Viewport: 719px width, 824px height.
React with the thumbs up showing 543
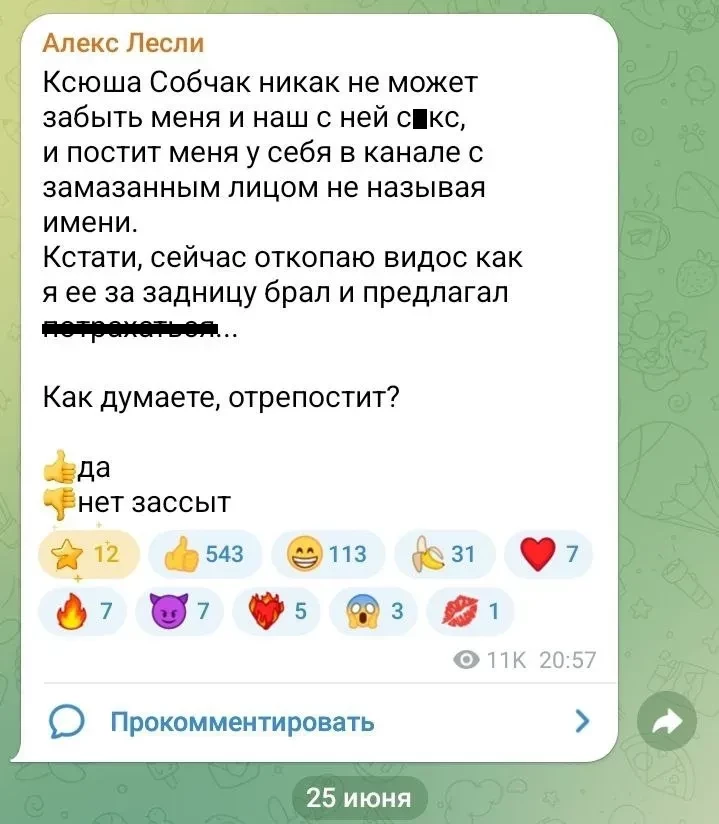tap(203, 554)
